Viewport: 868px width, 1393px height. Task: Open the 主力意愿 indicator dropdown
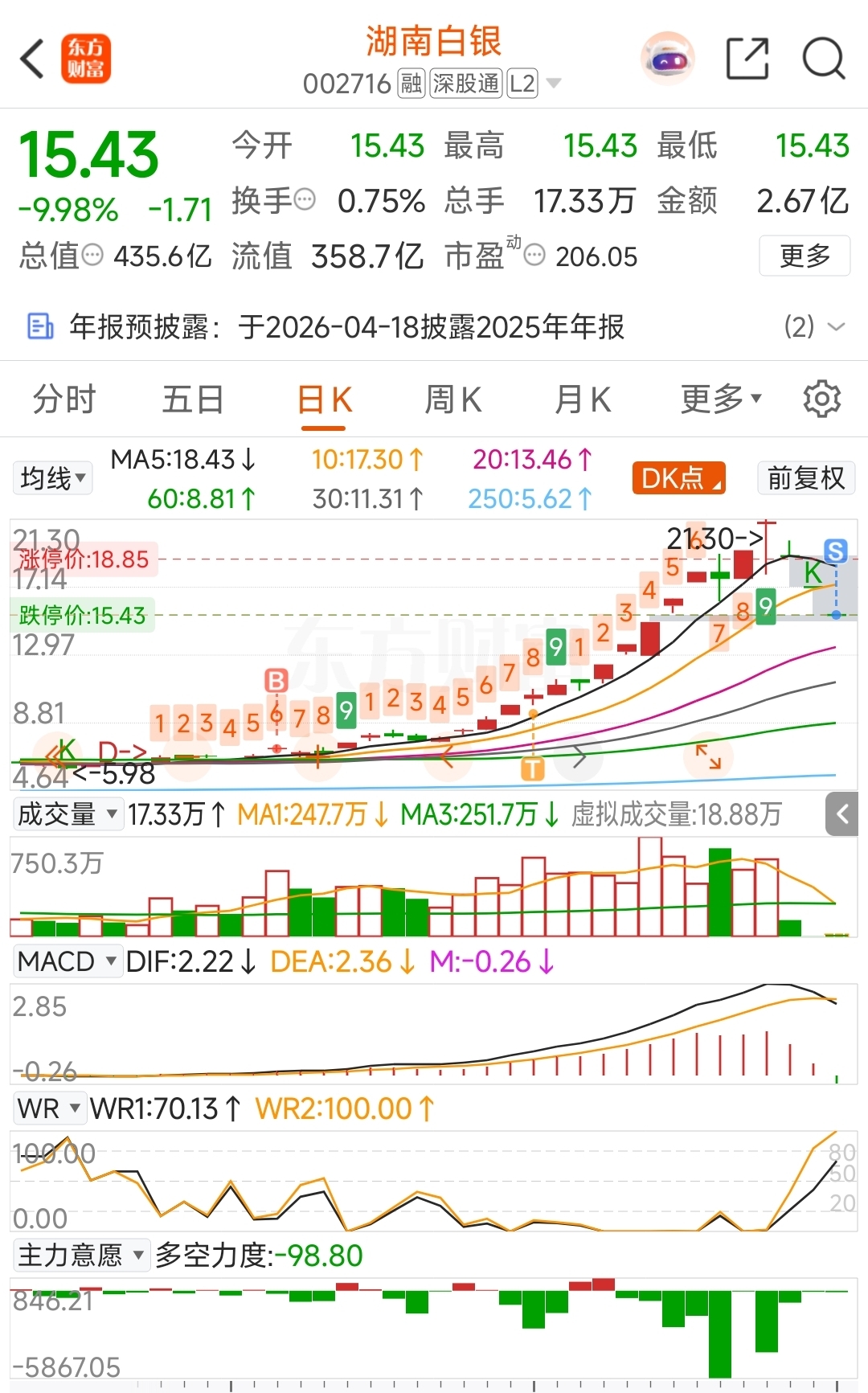[x=81, y=1255]
